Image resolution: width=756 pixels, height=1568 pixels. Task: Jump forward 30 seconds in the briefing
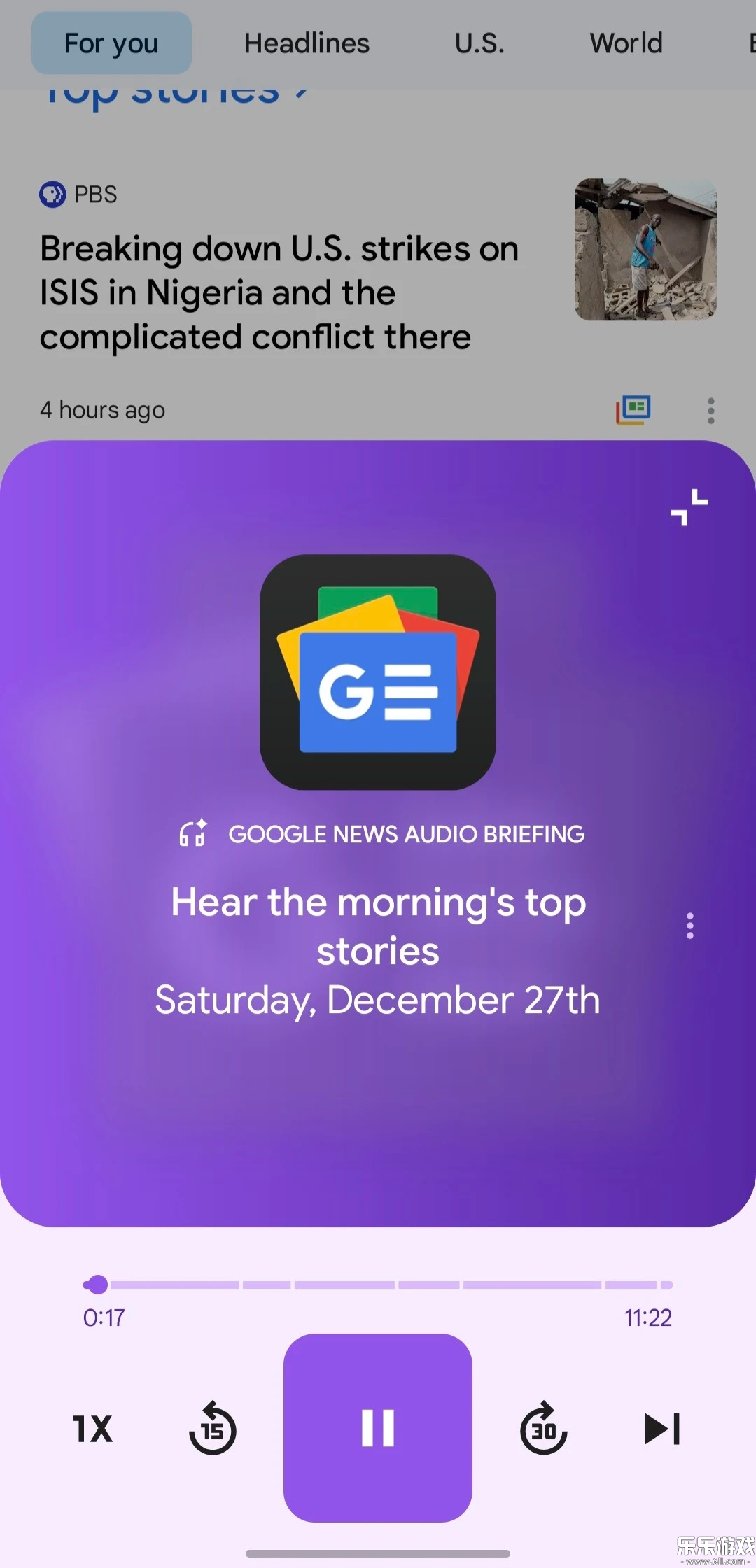(x=542, y=1429)
